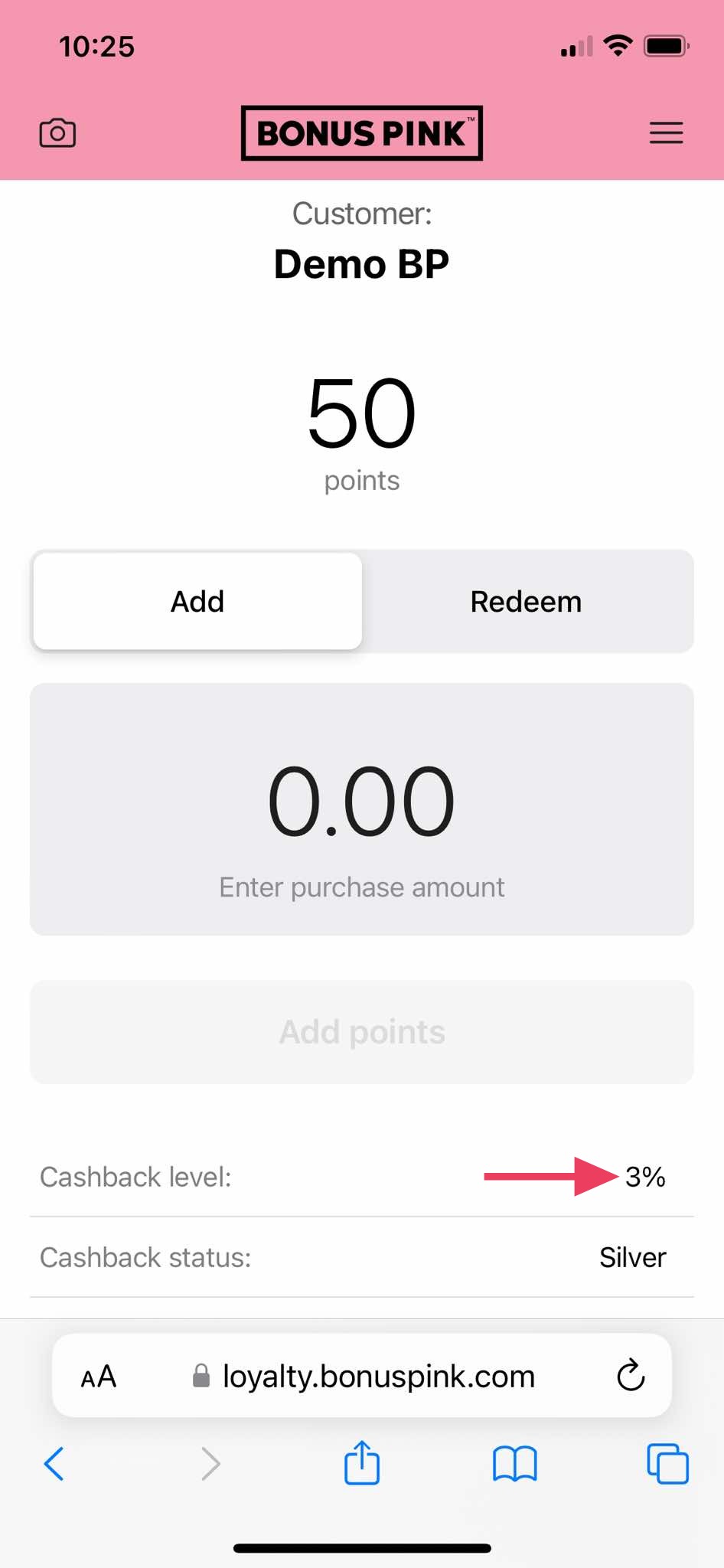
Task: Open the camera scanner icon
Action: [57, 133]
